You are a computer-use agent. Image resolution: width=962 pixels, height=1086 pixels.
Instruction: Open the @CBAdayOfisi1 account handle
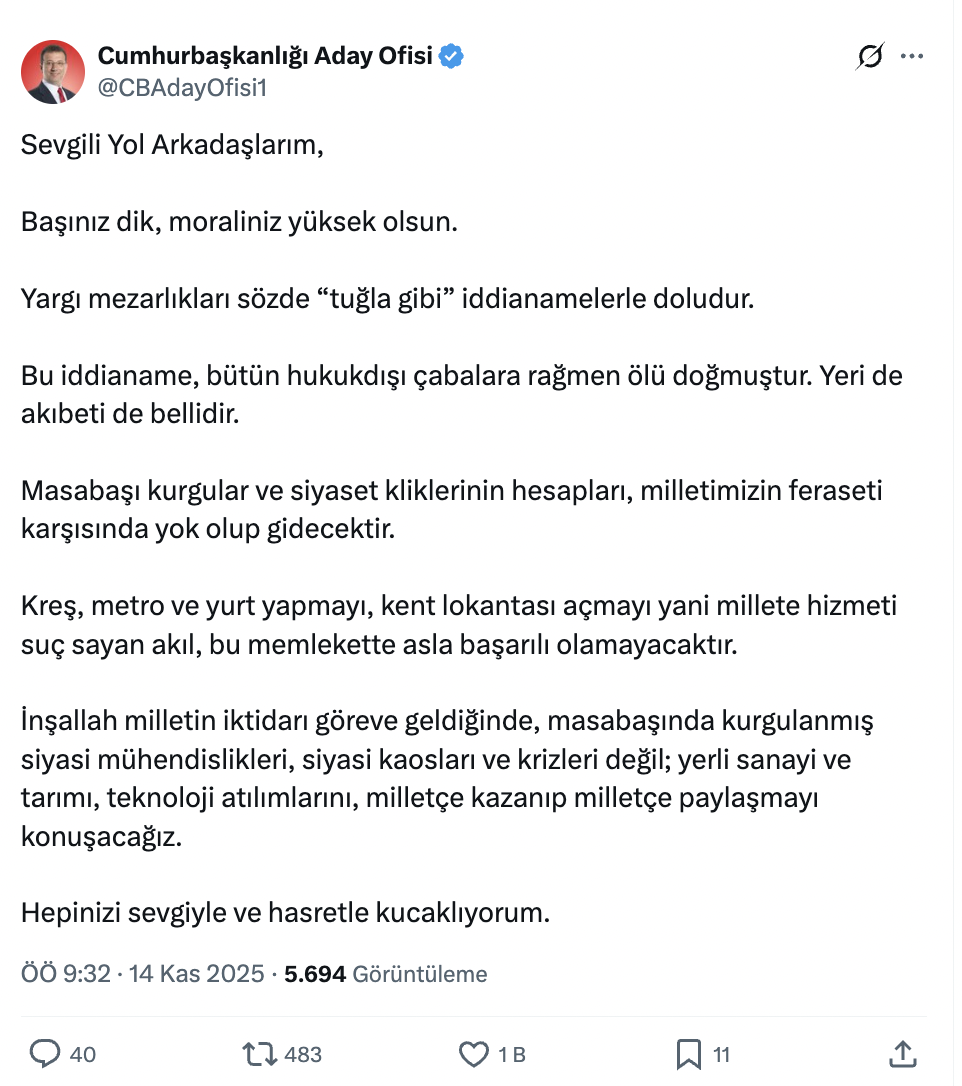point(181,88)
